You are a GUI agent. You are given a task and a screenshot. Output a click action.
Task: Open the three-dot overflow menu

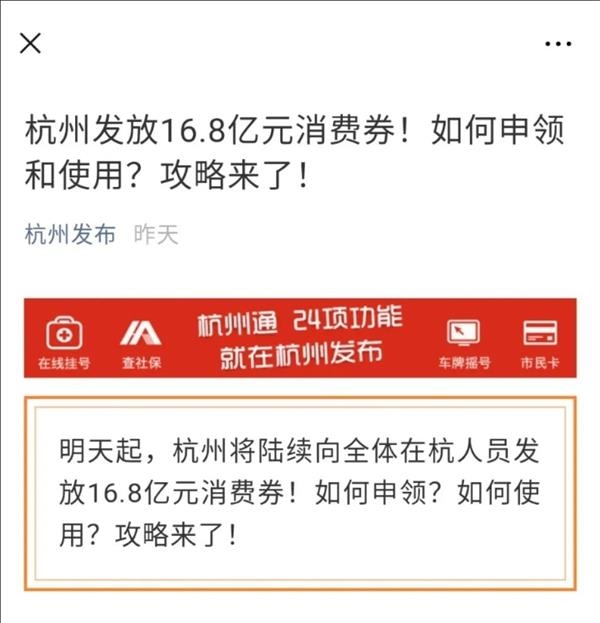557,44
